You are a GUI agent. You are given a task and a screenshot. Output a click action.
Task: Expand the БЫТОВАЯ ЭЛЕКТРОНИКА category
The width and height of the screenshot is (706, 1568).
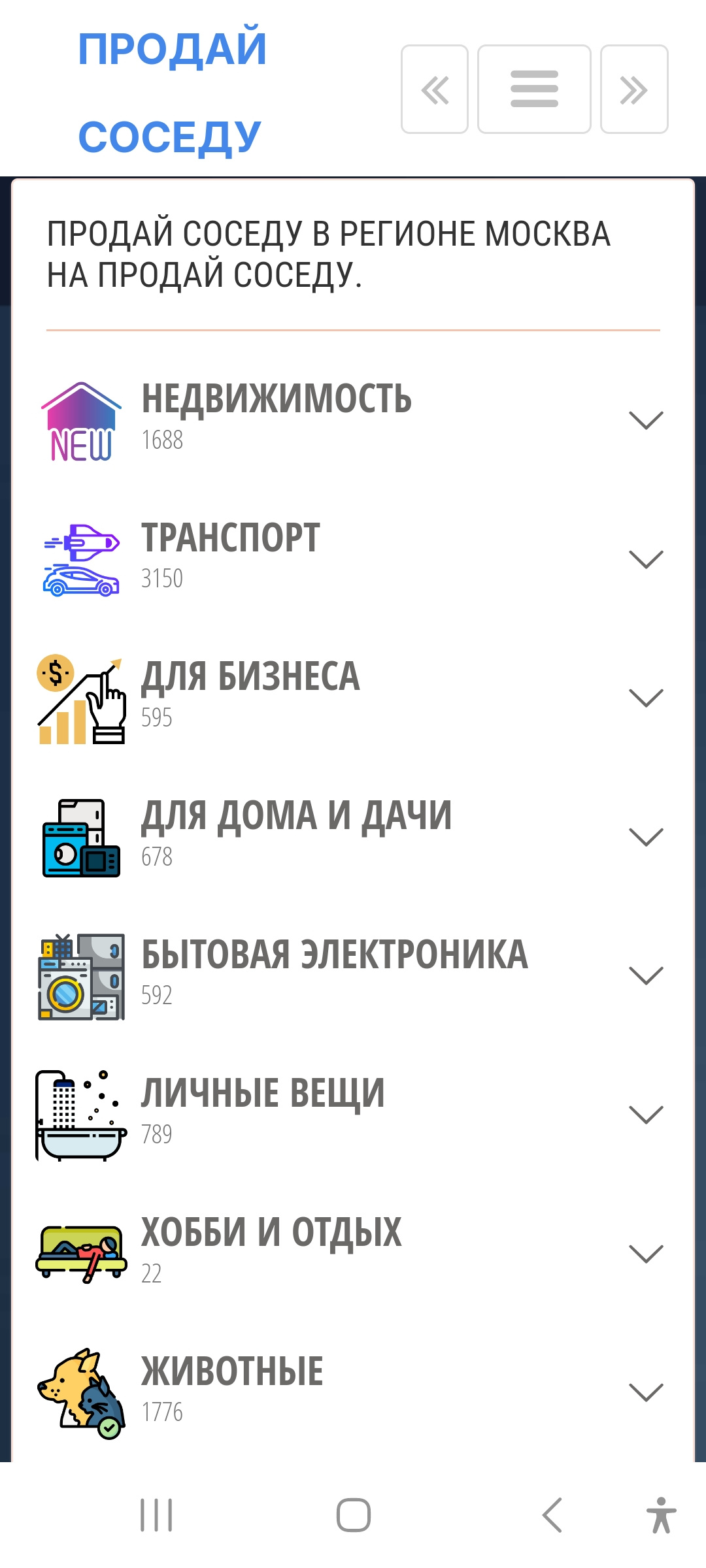click(x=645, y=975)
